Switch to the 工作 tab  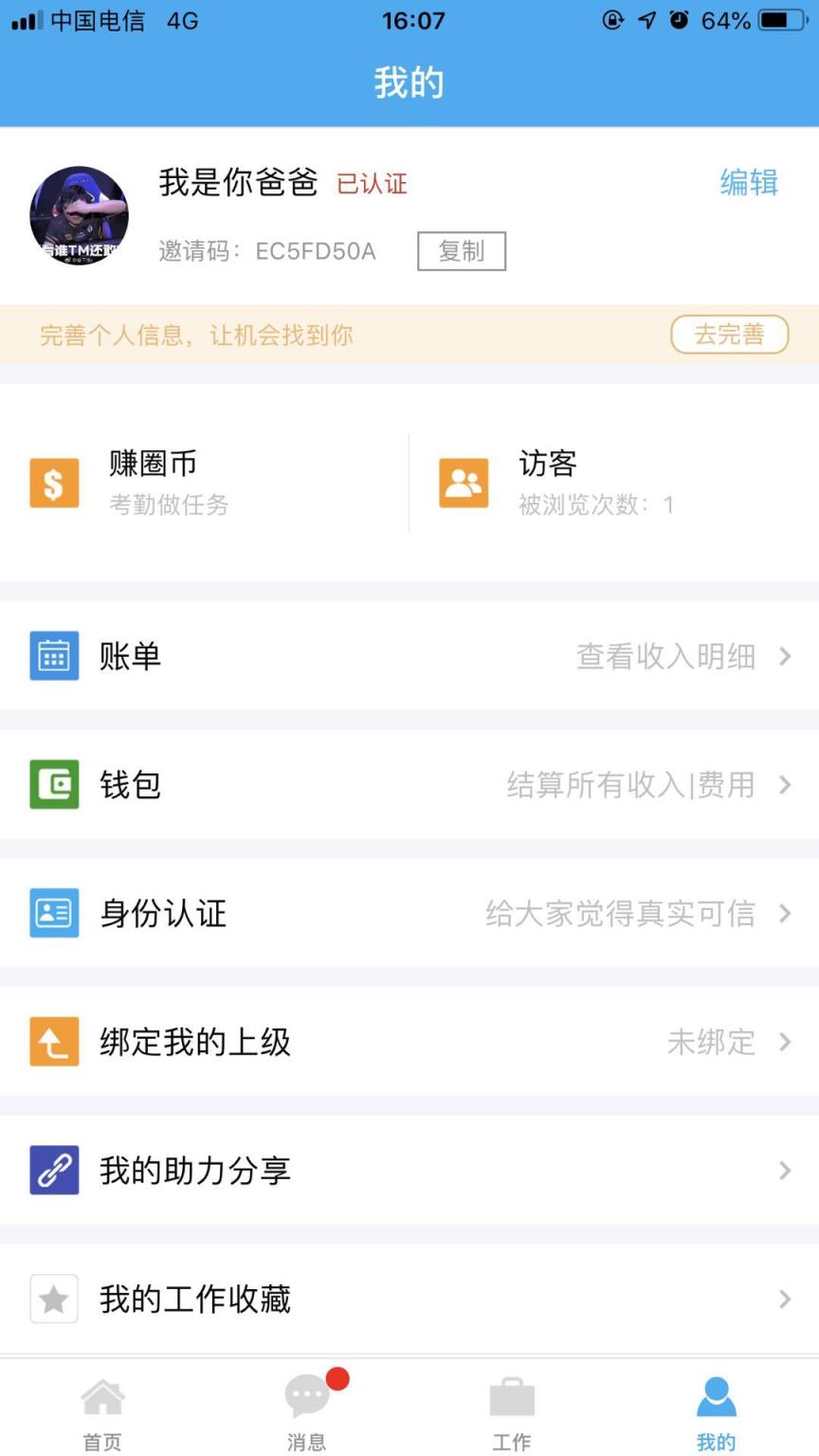pyautogui.click(x=512, y=1410)
